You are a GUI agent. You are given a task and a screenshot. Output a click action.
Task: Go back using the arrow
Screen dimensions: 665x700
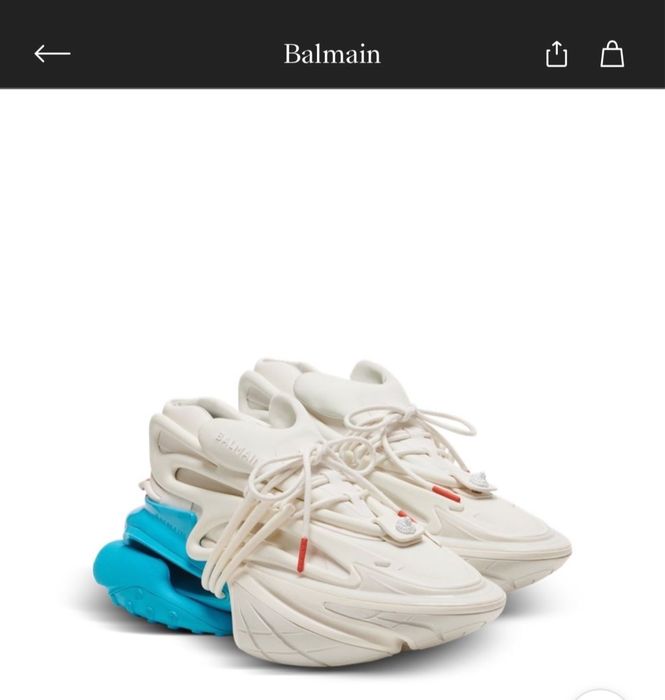coord(52,54)
